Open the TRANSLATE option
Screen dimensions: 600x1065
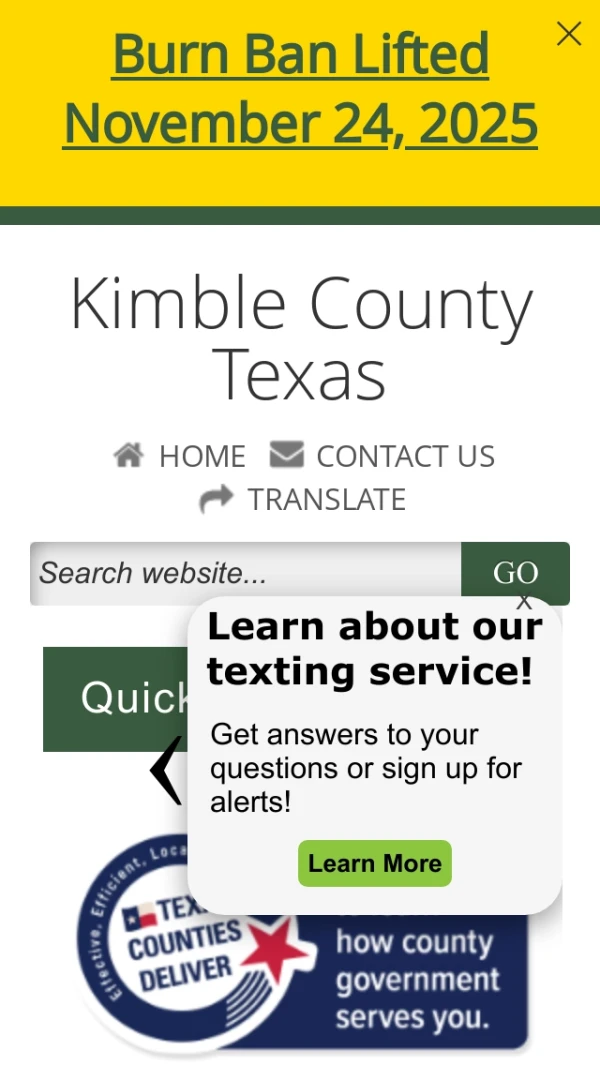point(303,499)
